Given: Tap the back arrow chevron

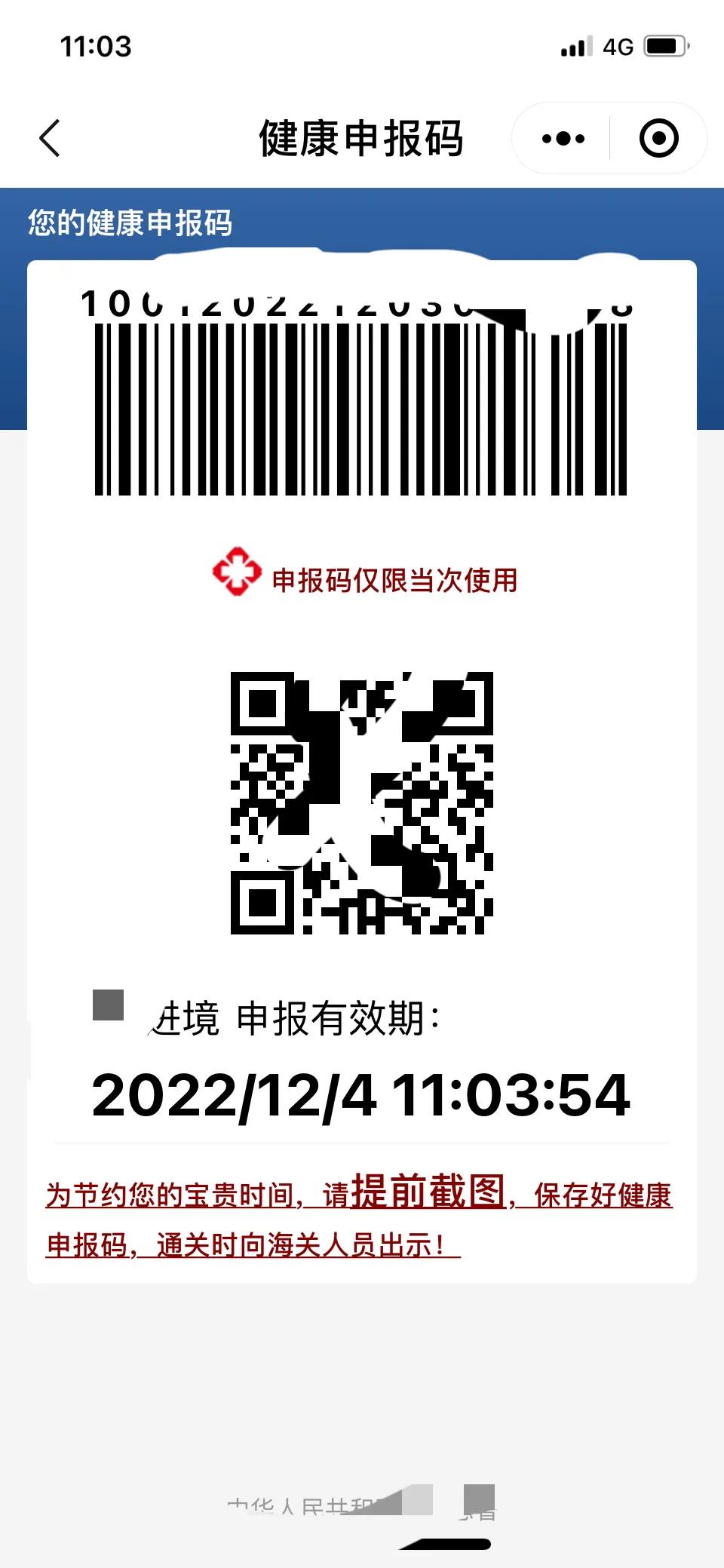Looking at the screenshot, I should tap(50, 138).
